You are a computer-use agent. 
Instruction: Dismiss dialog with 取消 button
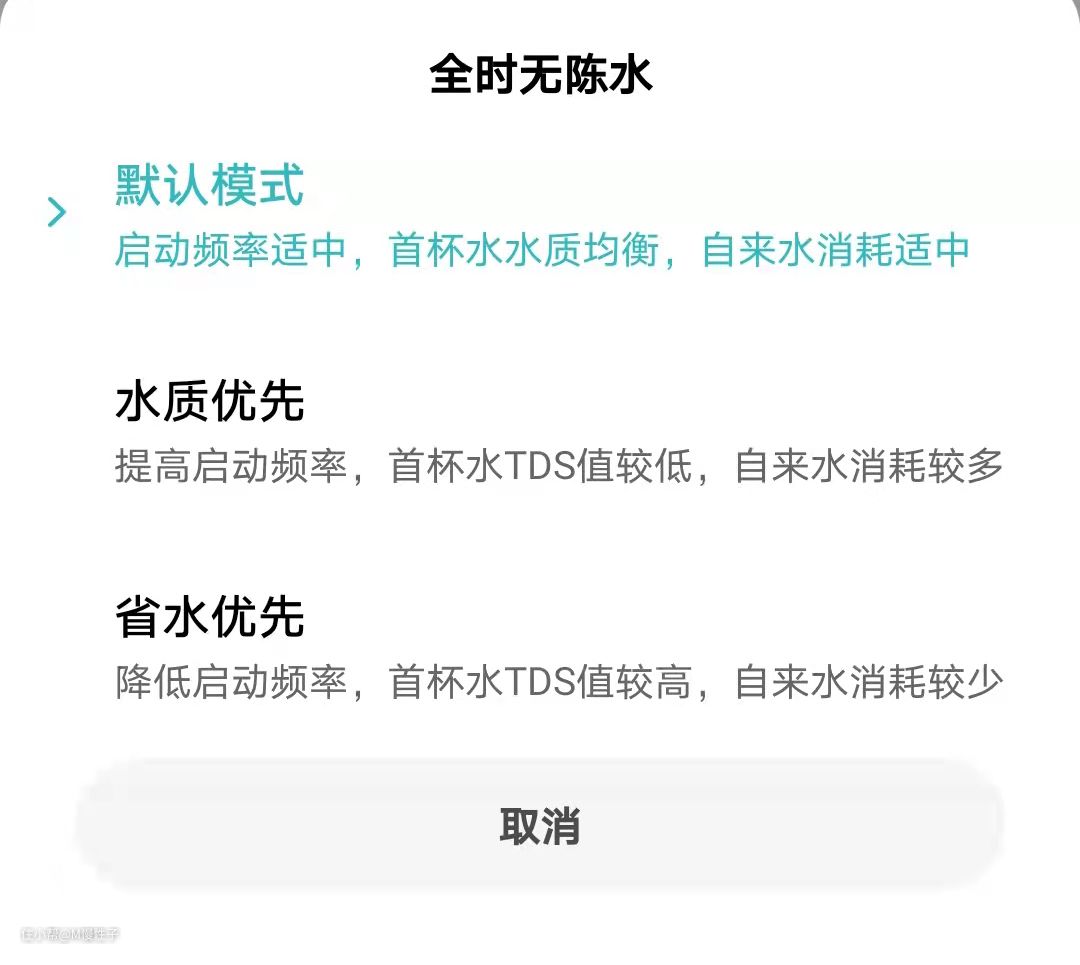click(x=540, y=826)
